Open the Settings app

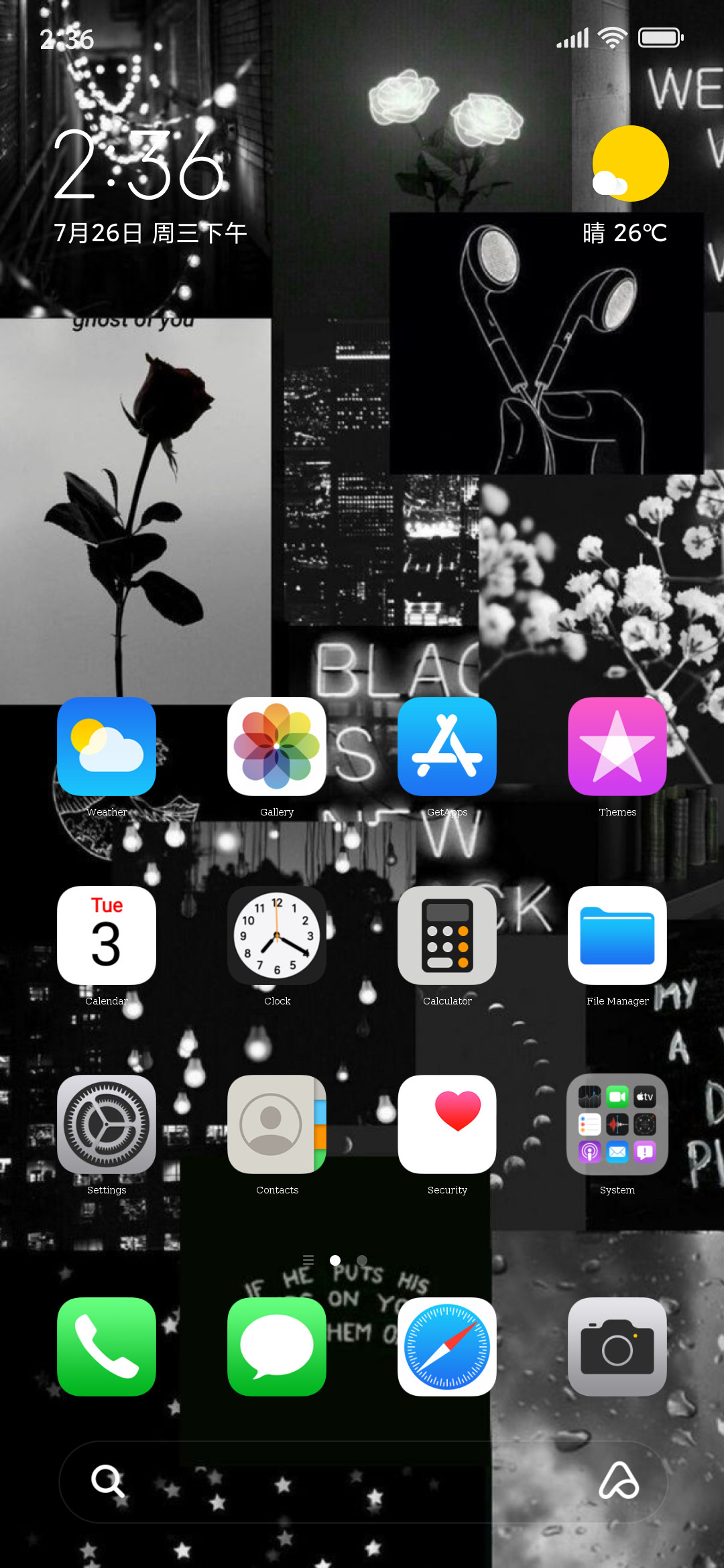tap(107, 1124)
